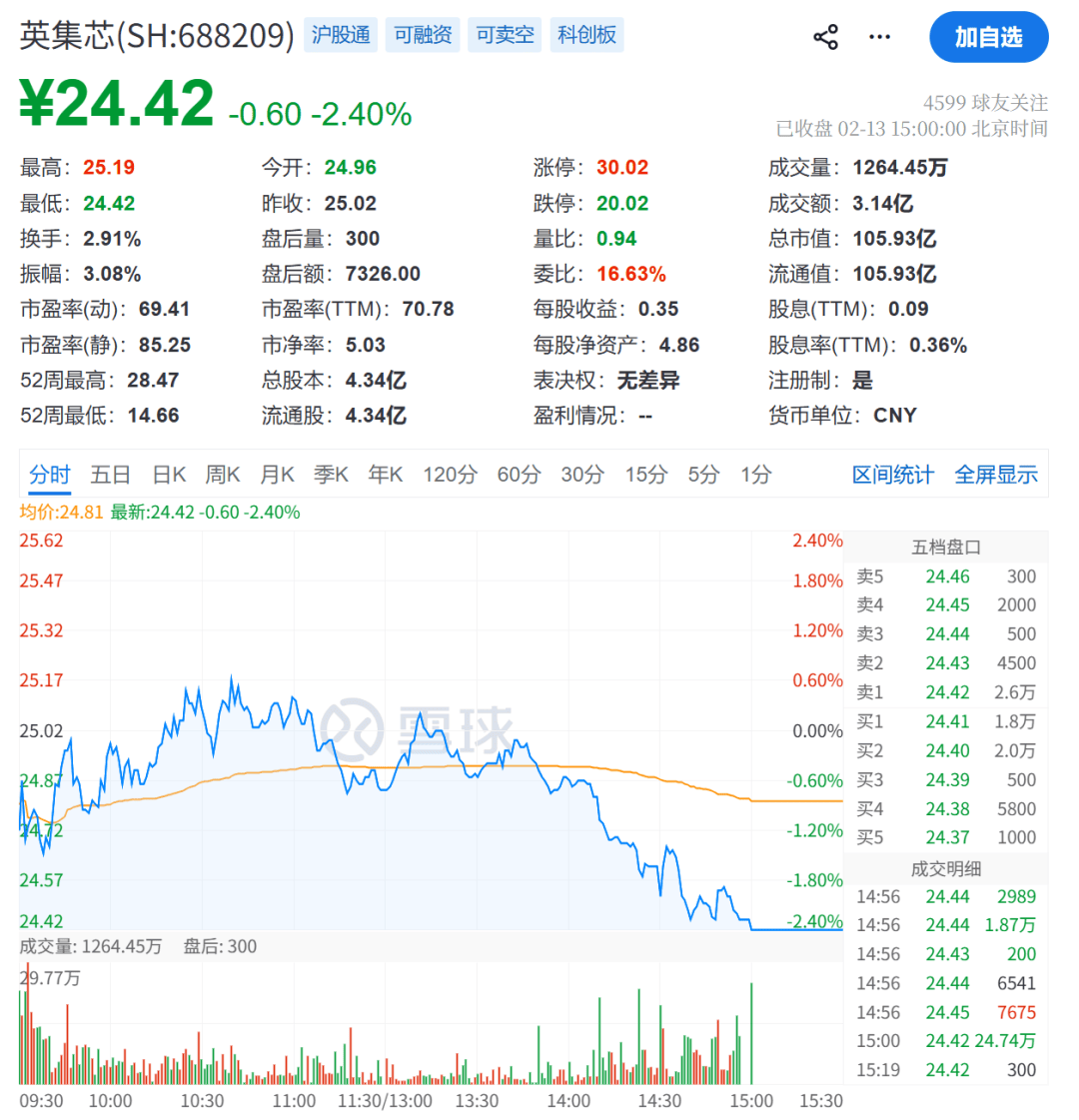Image resolution: width=1079 pixels, height=1120 pixels.
Task: View the 年K chart
Action: pyautogui.click(x=385, y=475)
